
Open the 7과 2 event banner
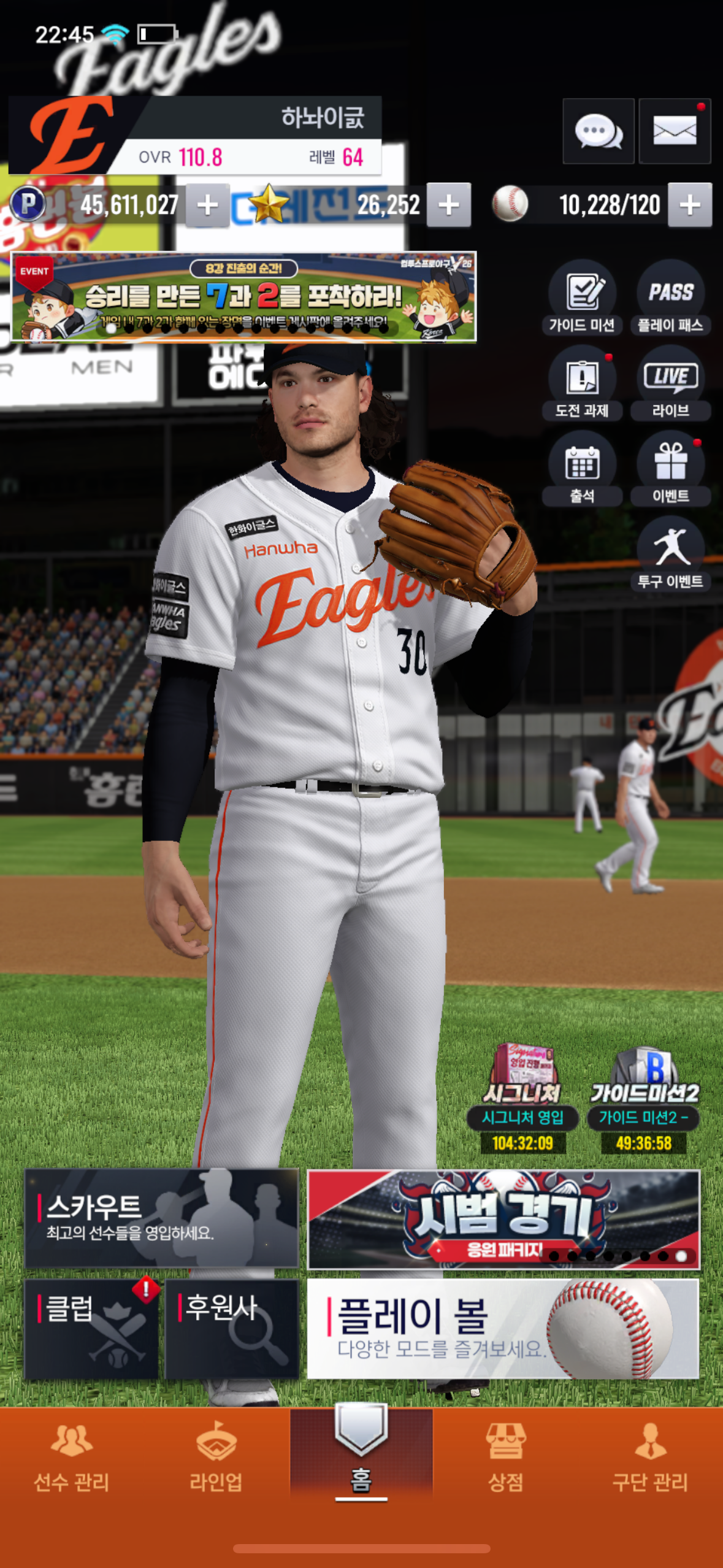coord(243,297)
